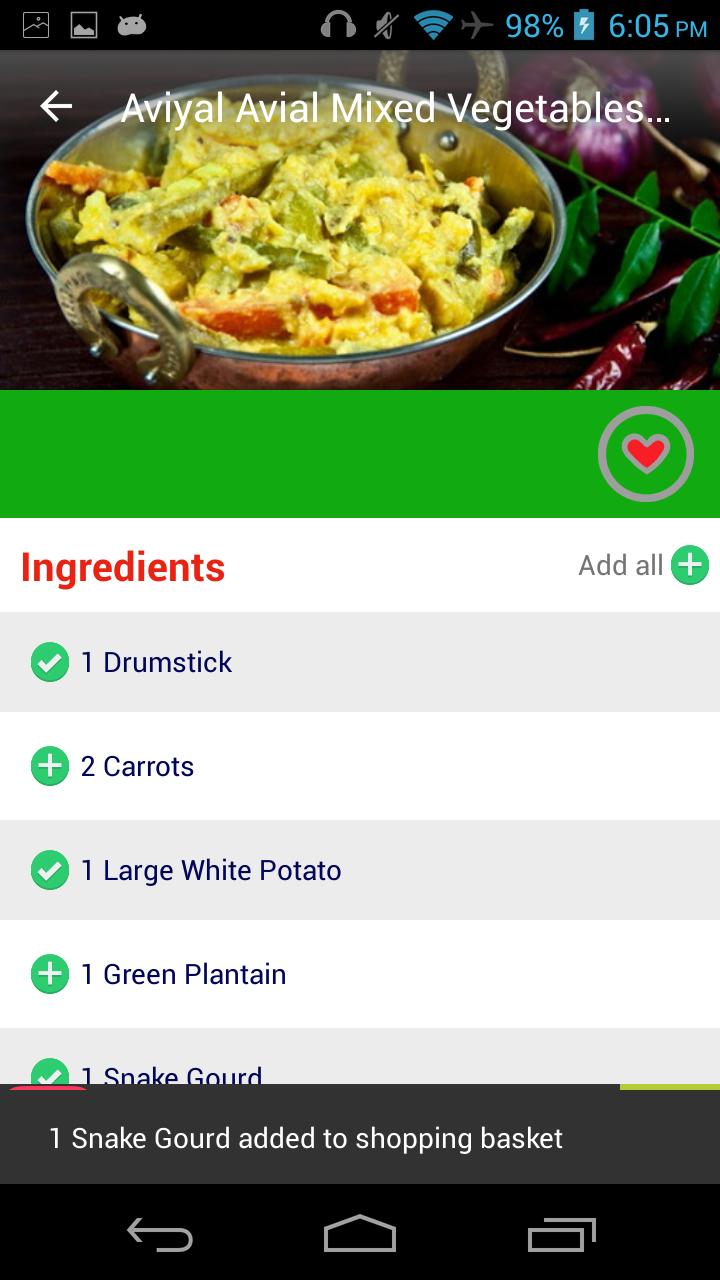Open the Snake Gourd toast notification
Image resolution: width=720 pixels, height=1280 pixels.
303,1138
